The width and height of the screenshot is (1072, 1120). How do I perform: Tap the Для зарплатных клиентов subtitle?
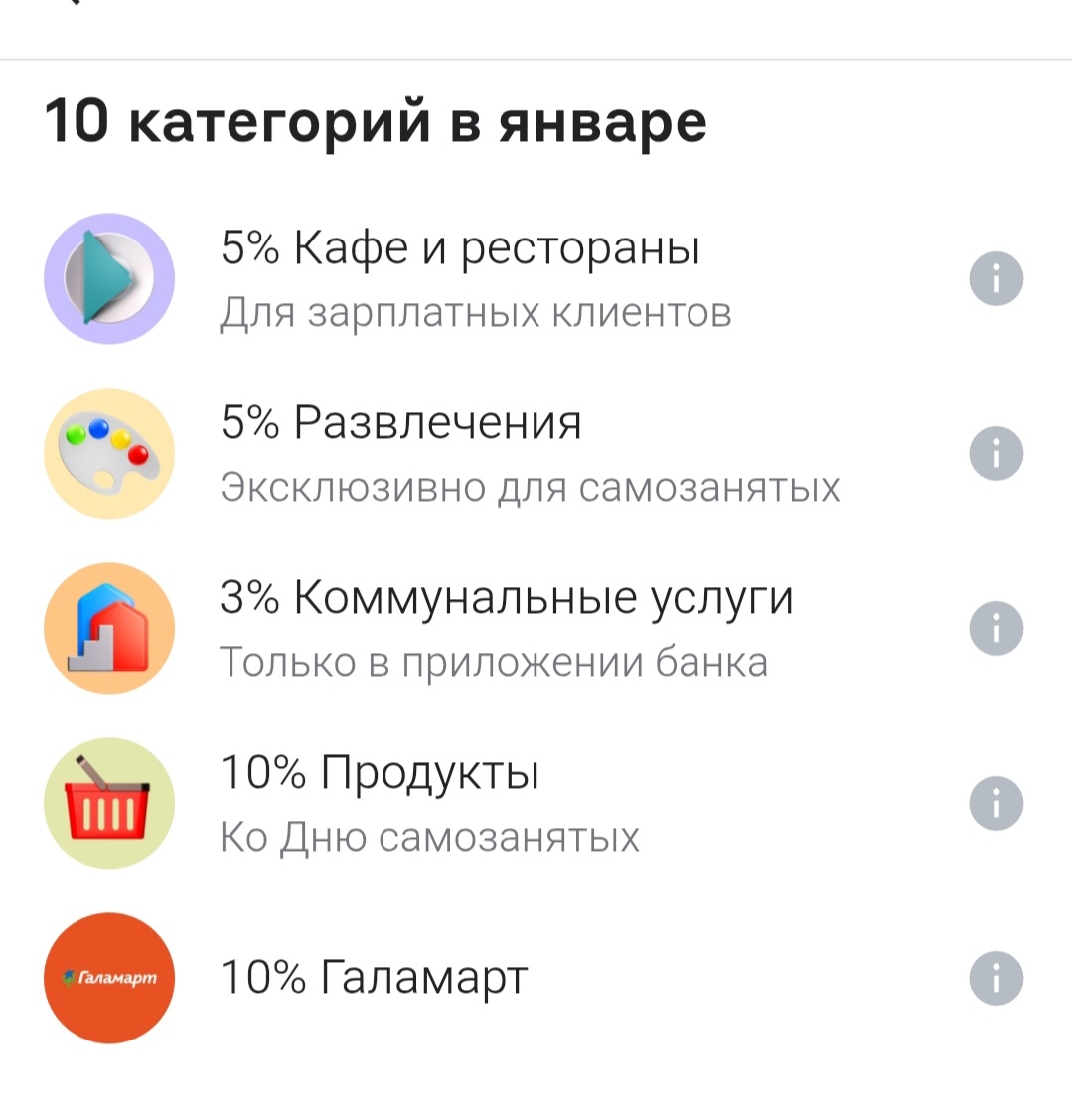click(477, 313)
